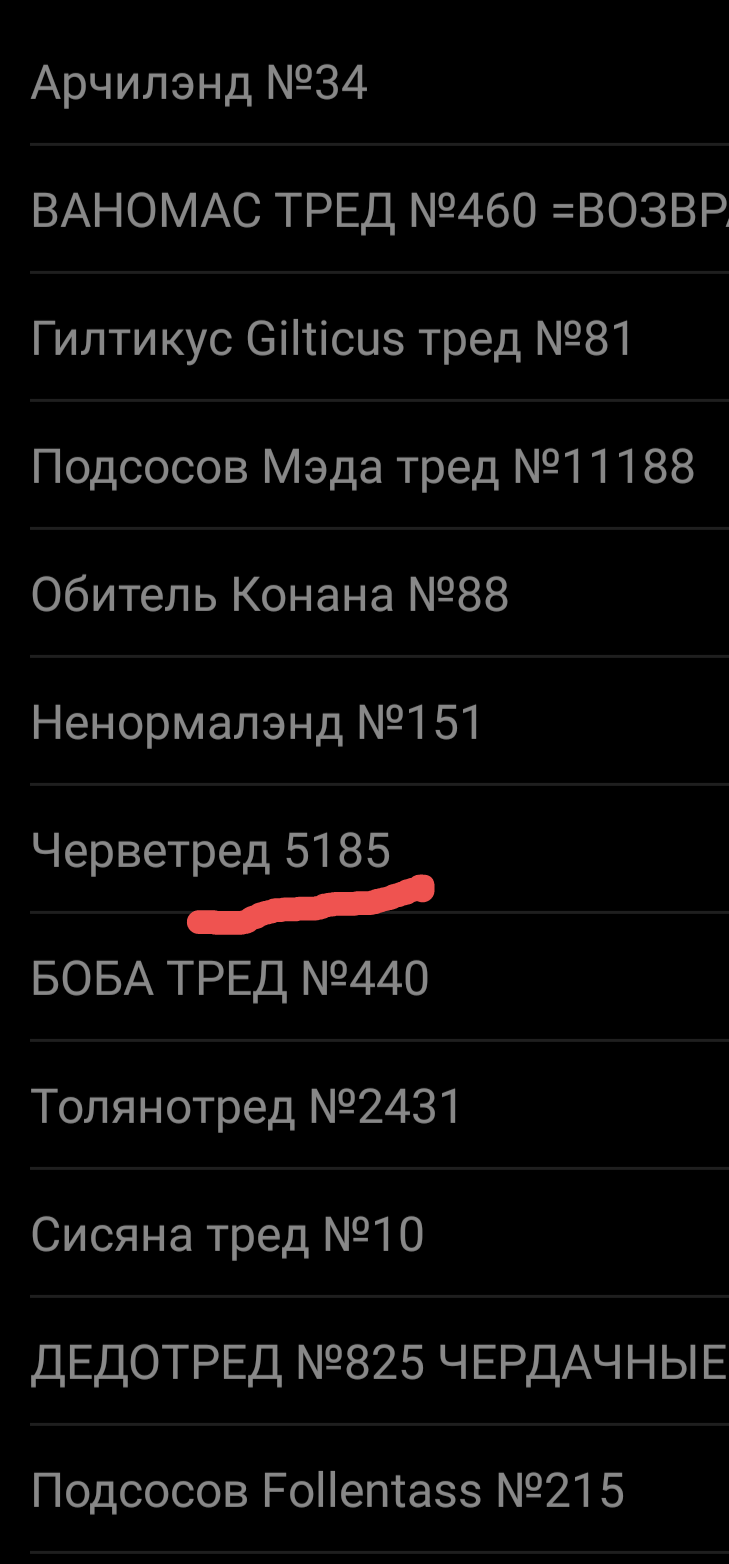This screenshot has width=729, height=1564.
Task: Open Ненормалэнд №151 thread
Action: click(x=364, y=722)
